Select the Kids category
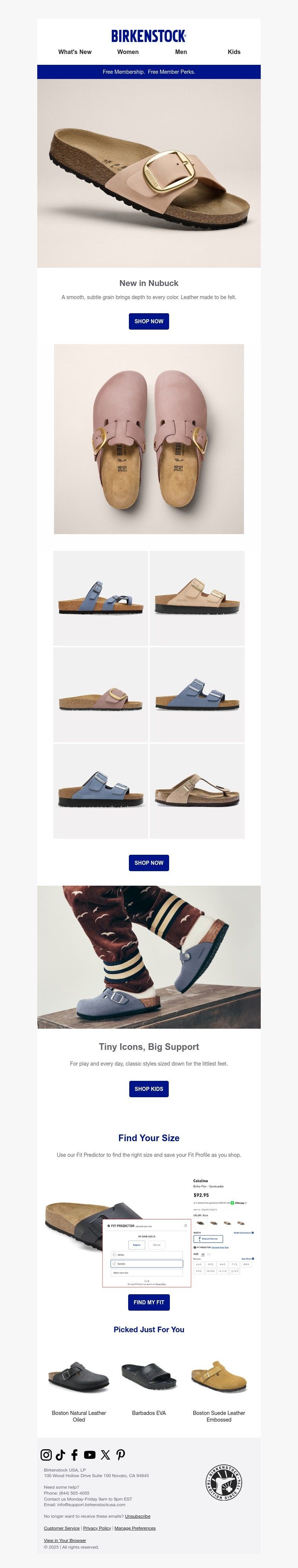Screen dimensions: 298x1568 tap(234, 52)
